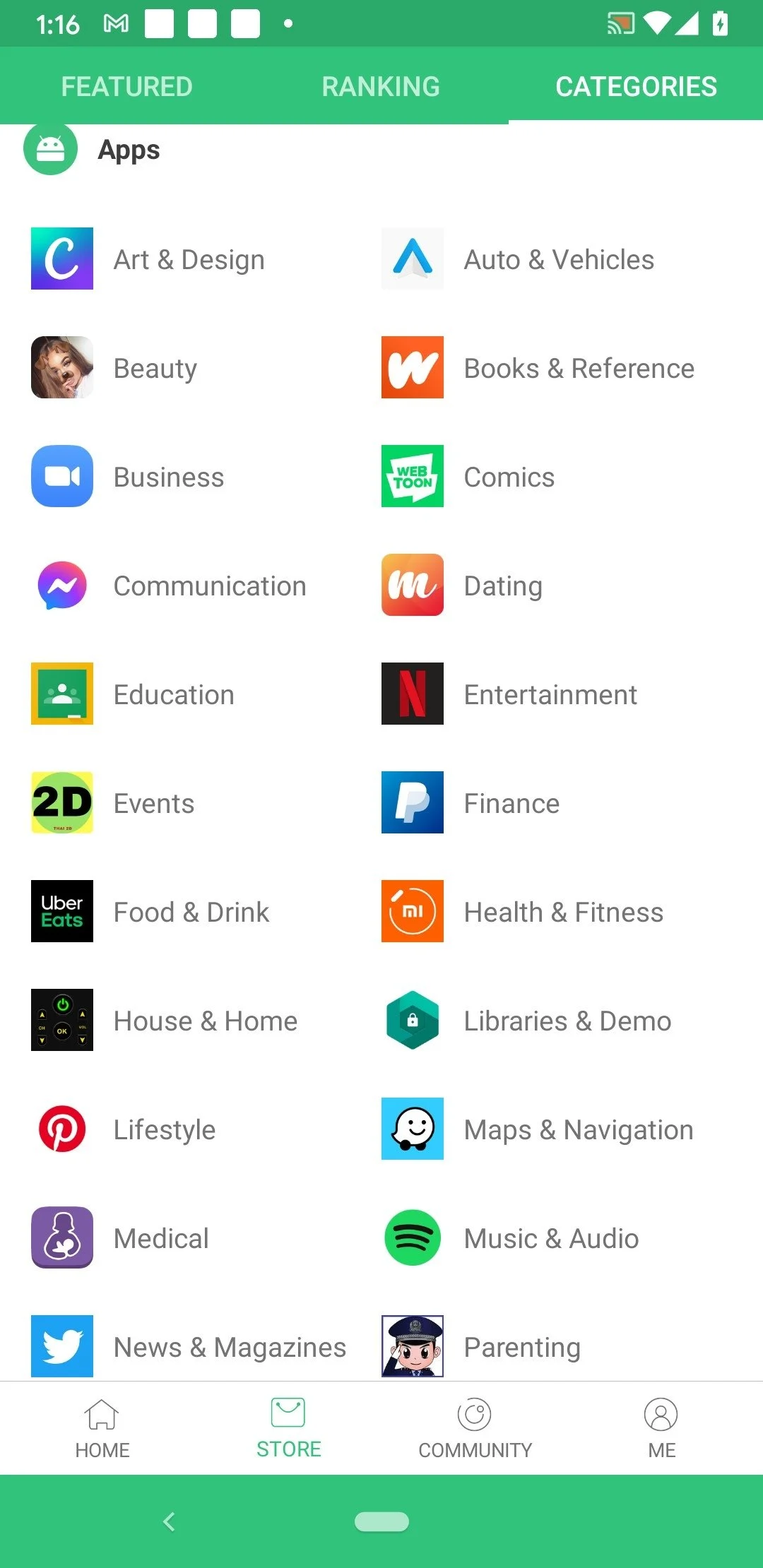
Task: Tap the Entertainment Netflix icon
Action: tap(412, 694)
